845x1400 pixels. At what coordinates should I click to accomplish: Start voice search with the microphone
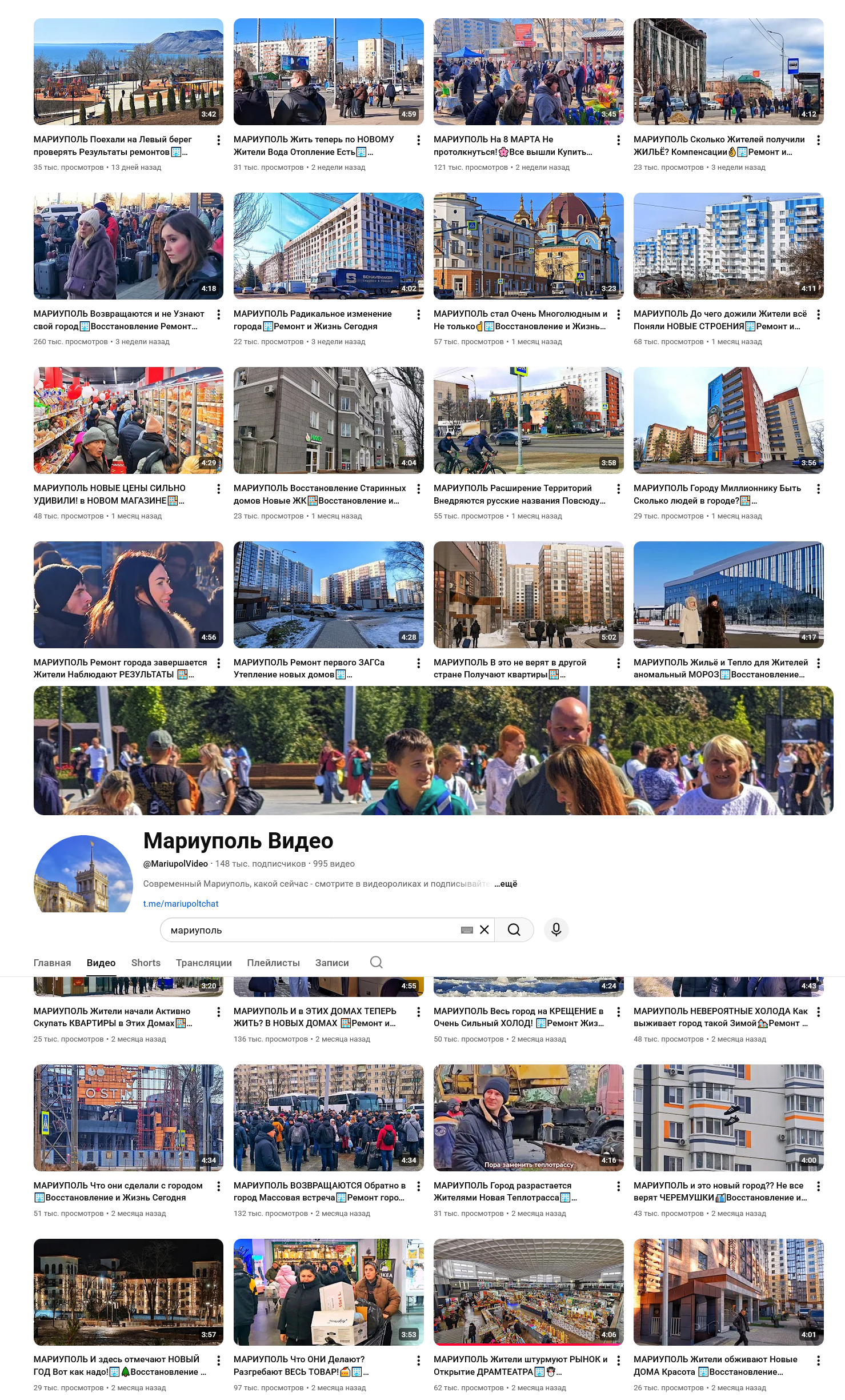(x=556, y=930)
